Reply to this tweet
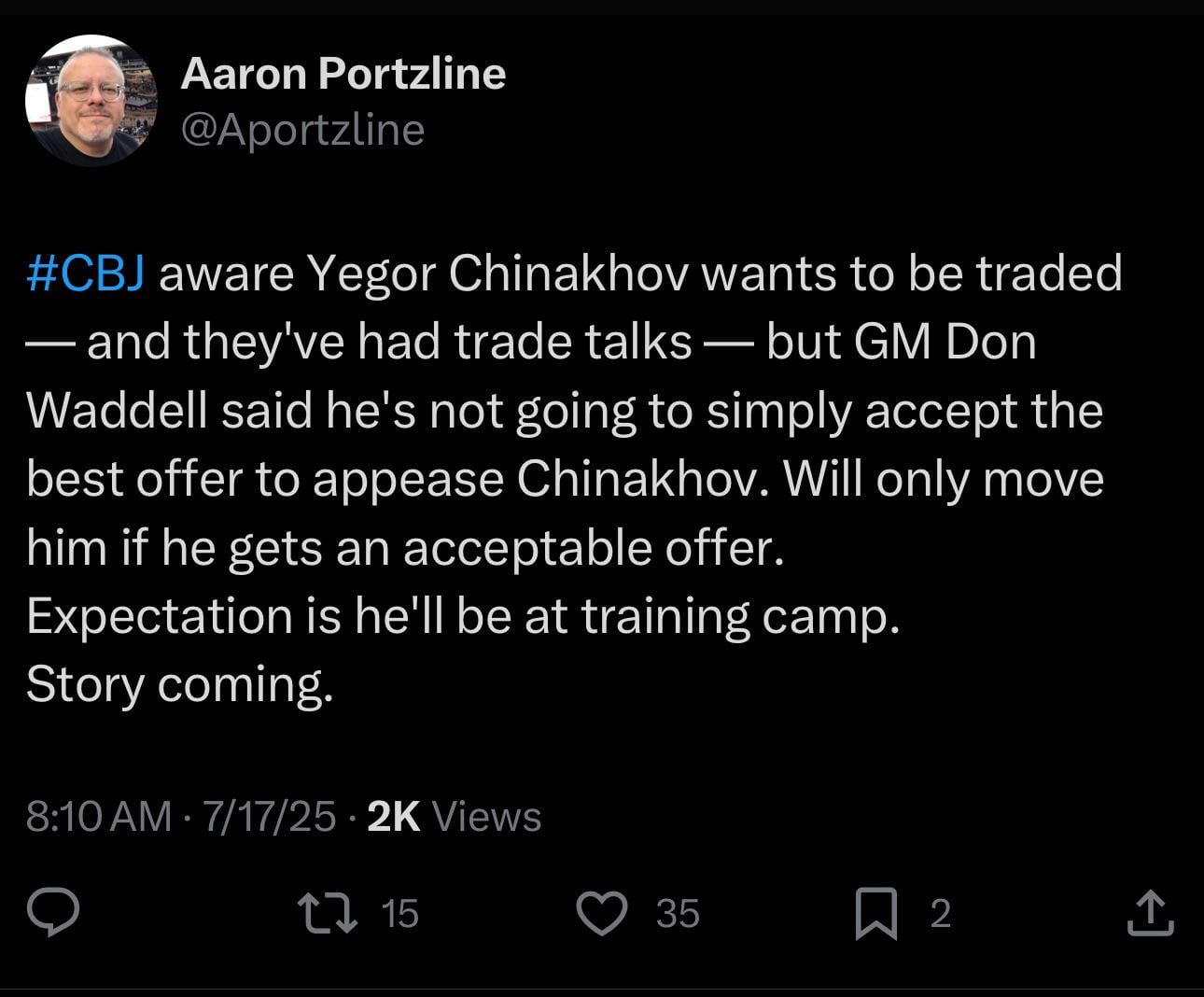This screenshot has width=1204, height=997. coord(52,913)
